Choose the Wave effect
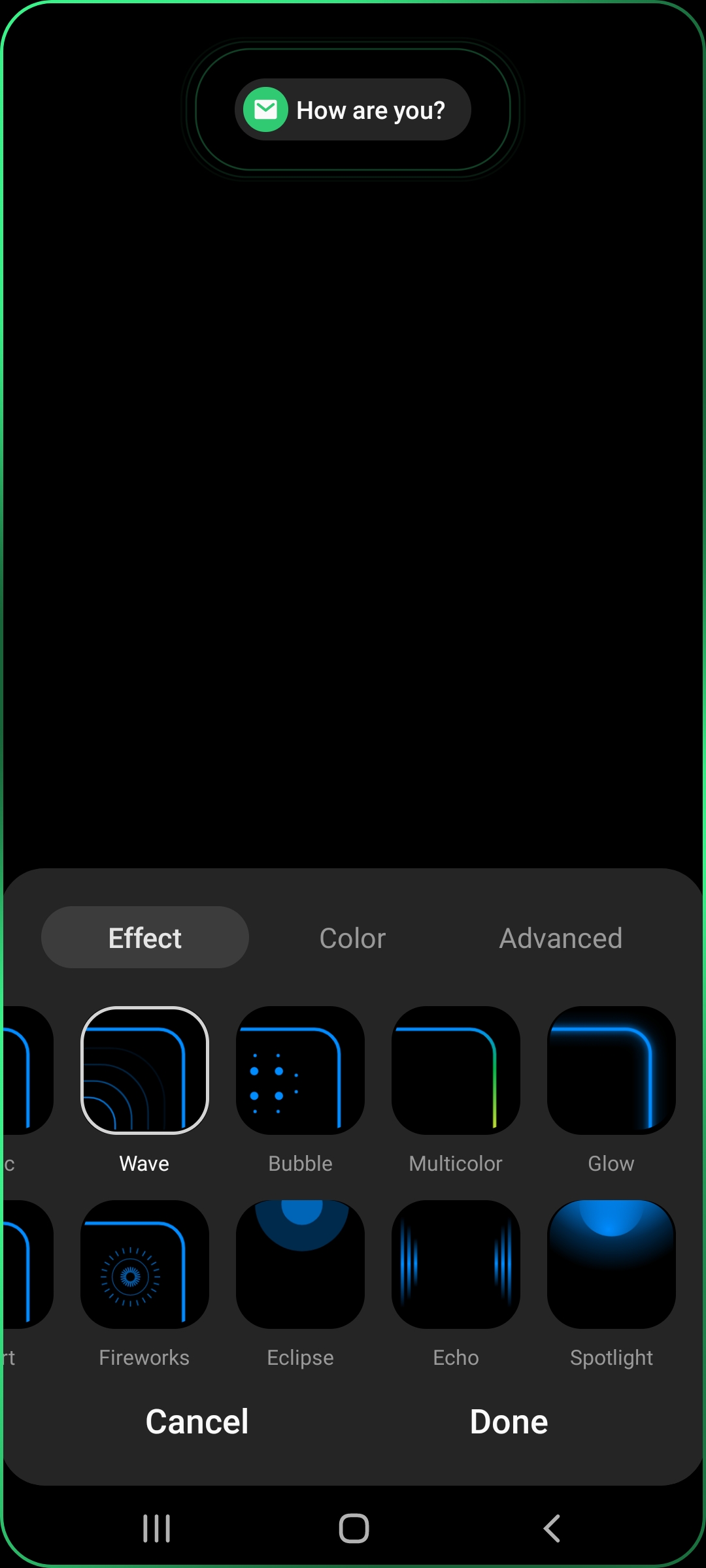This screenshot has width=706, height=1568. coord(144,1071)
